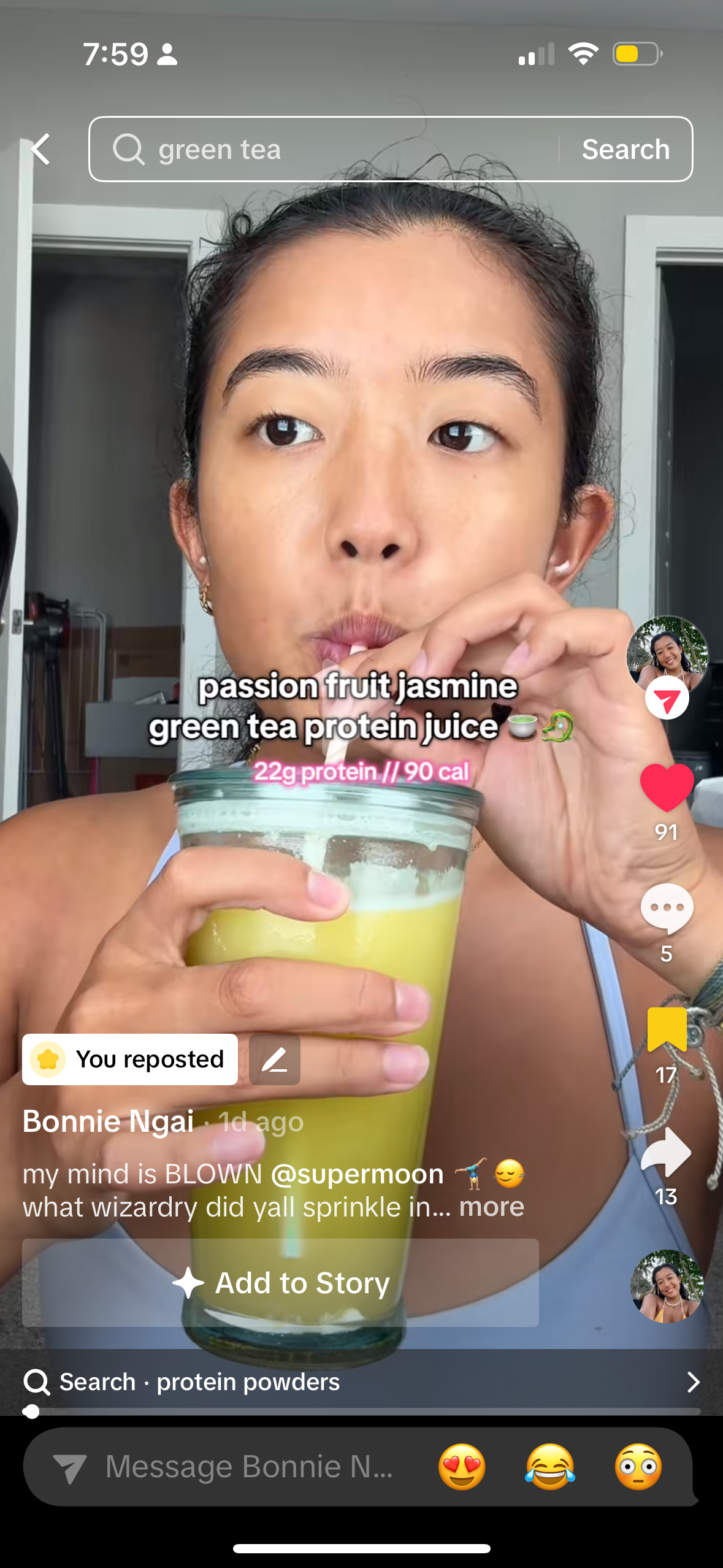Viewport: 723px width, 1568px height.
Task: Tap the Search button
Action: 625,149
